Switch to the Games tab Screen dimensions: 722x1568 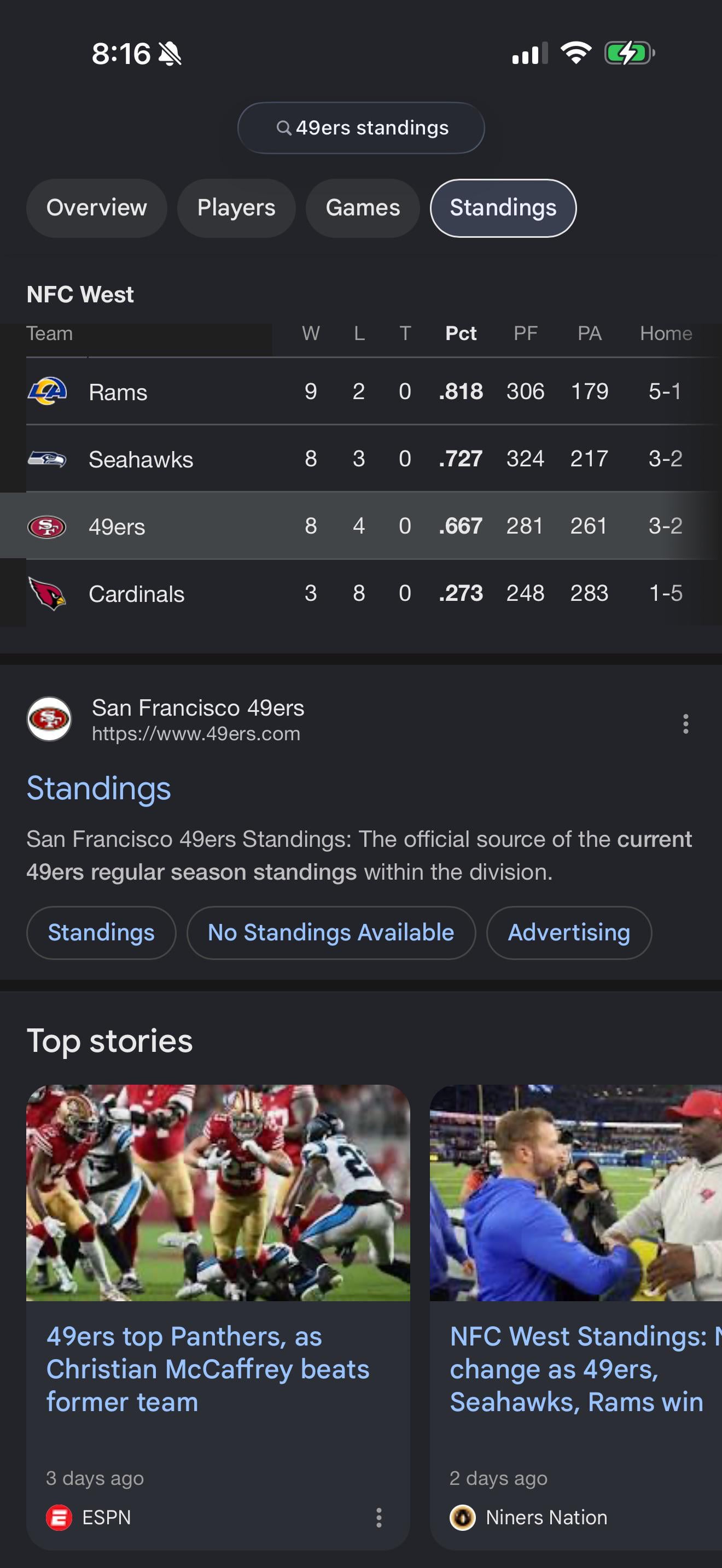pos(363,208)
